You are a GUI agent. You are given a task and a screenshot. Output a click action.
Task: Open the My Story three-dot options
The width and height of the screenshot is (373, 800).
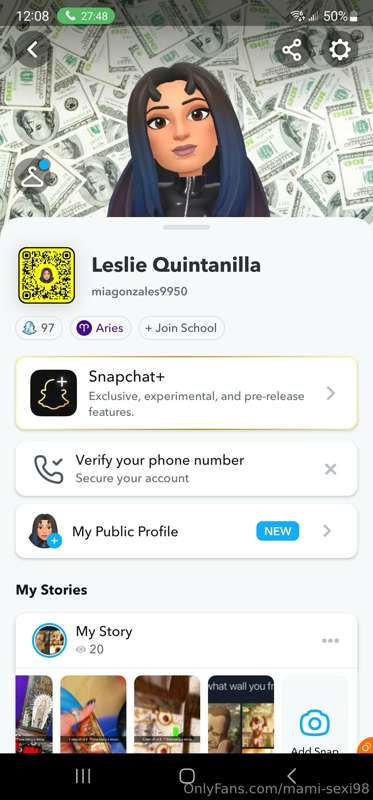[x=331, y=641]
